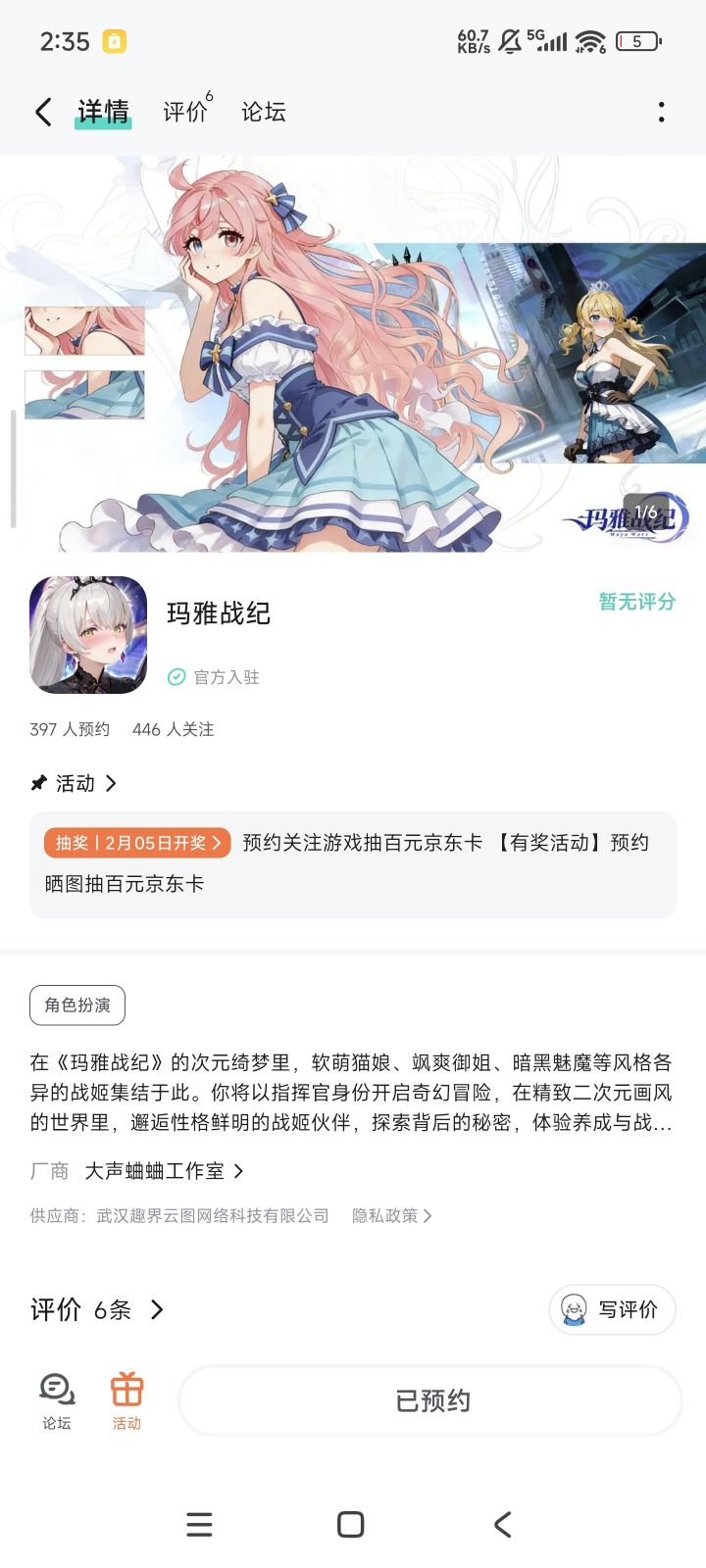Select the 角色扮演 genre tag
706x1568 pixels.
coord(77,1004)
